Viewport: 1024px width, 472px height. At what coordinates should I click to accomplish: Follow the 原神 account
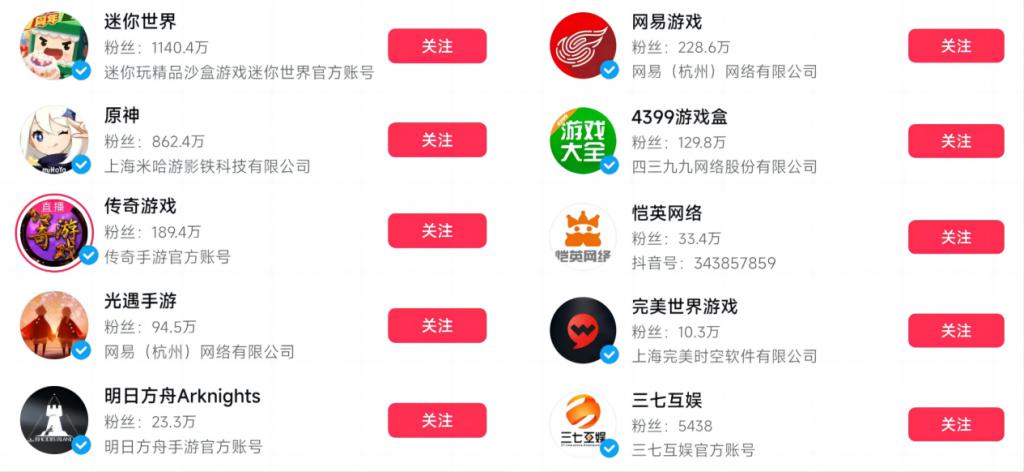point(437,140)
